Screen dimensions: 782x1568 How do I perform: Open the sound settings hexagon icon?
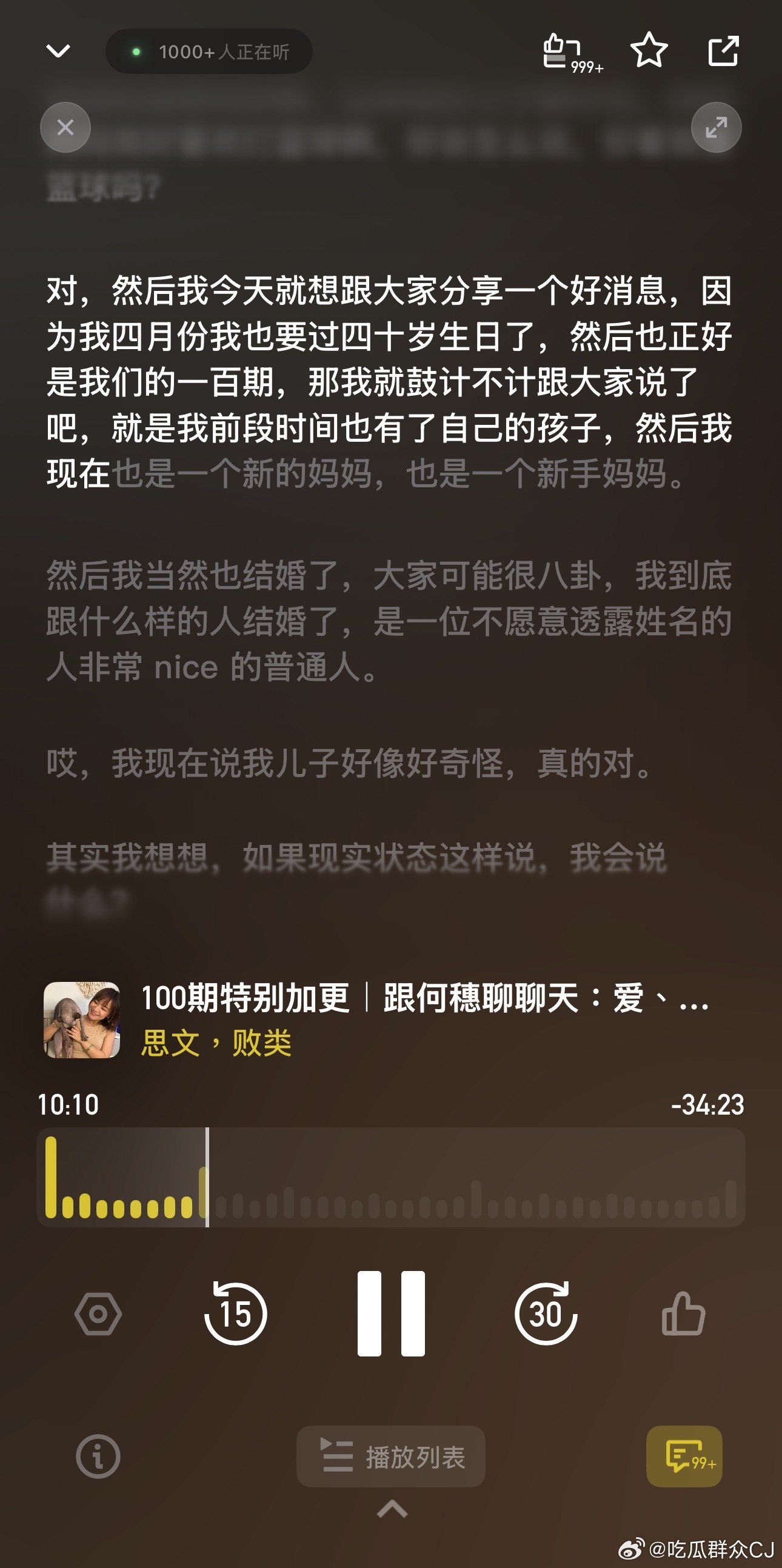(x=98, y=1313)
